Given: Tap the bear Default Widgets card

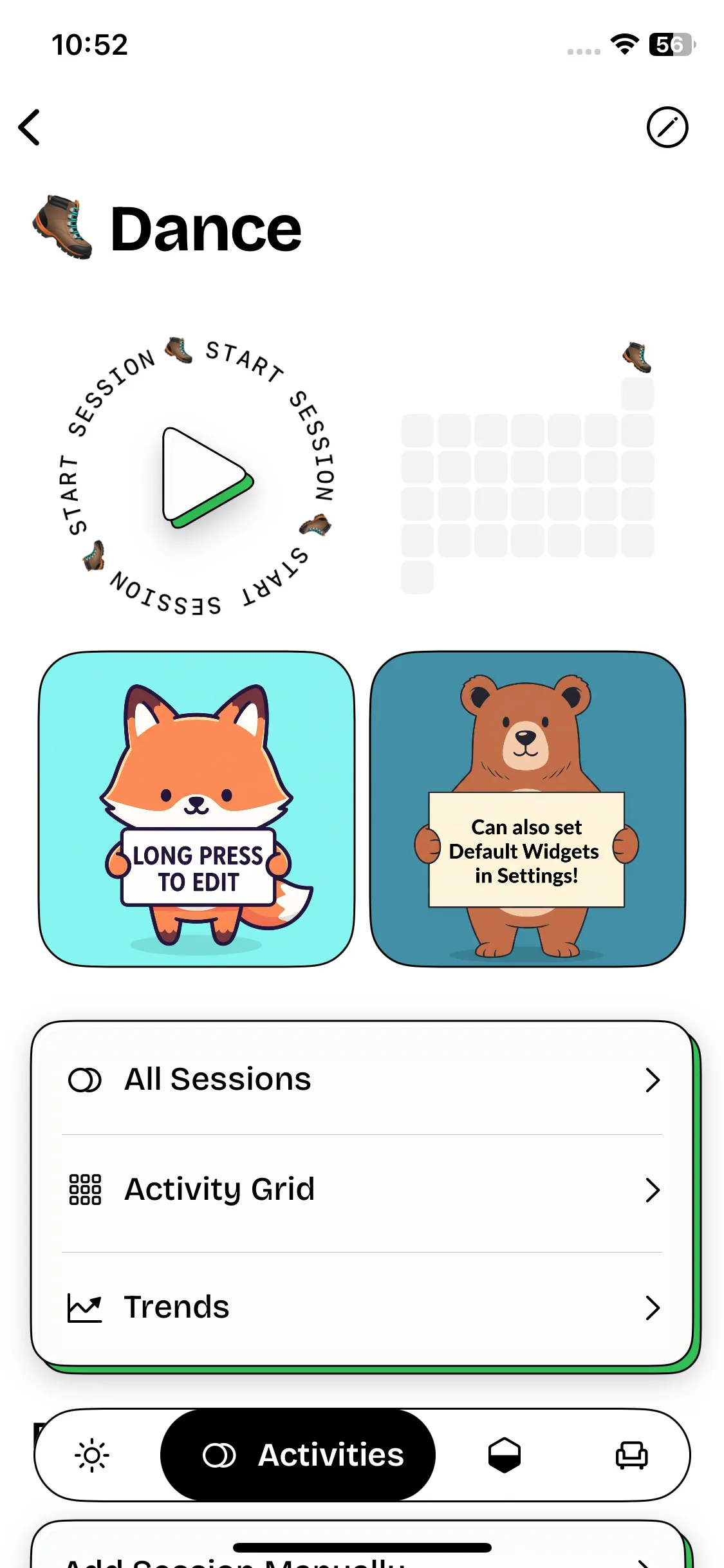Looking at the screenshot, I should point(527,808).
